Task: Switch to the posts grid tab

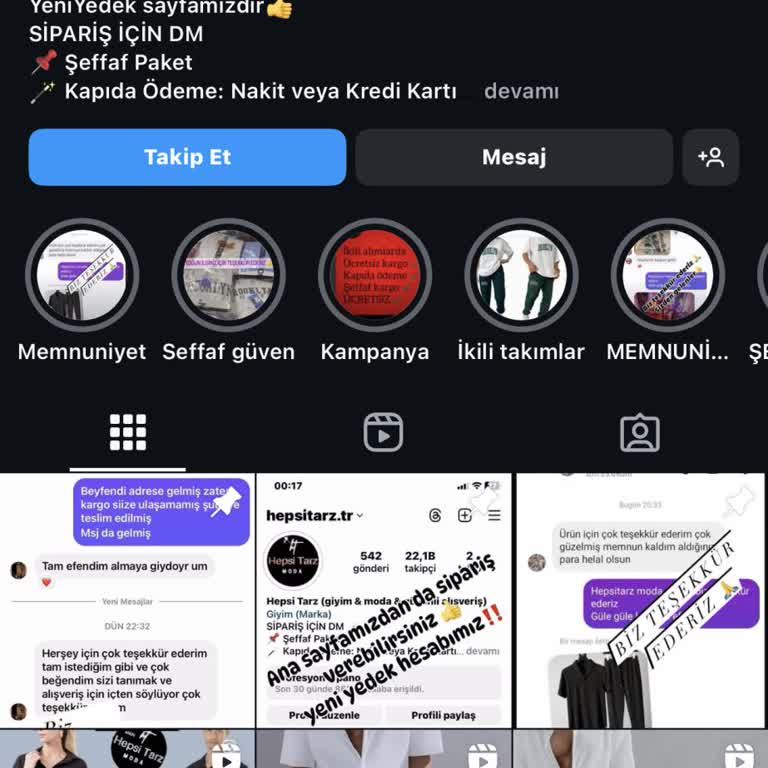Action: (128, 432)
